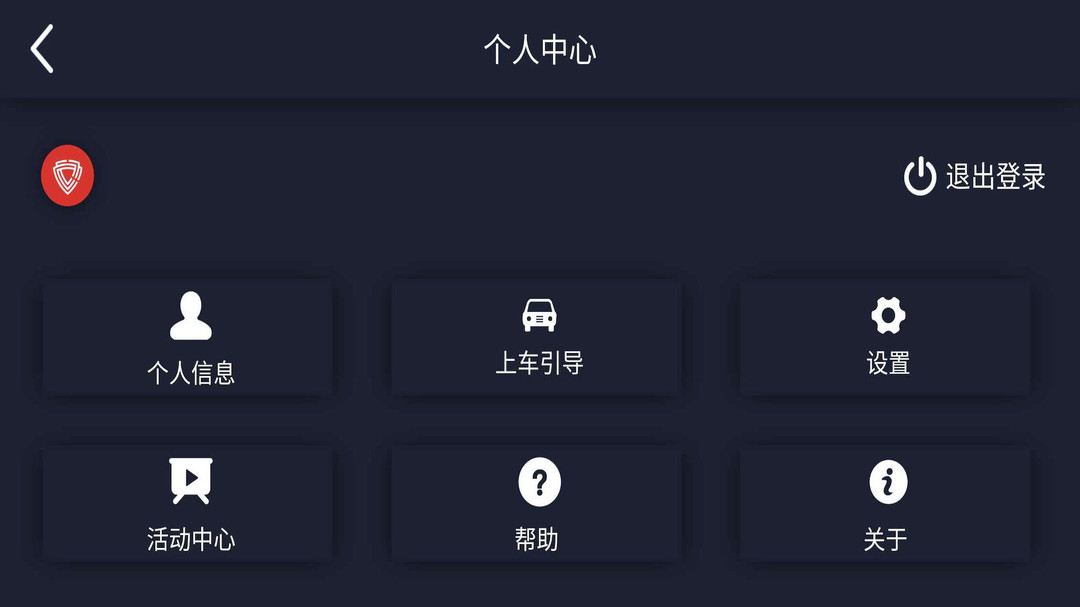Open the 帮助 help page
Image resolution: width=1080 pixels, height=607 pixels.
(x=538, y=504)
